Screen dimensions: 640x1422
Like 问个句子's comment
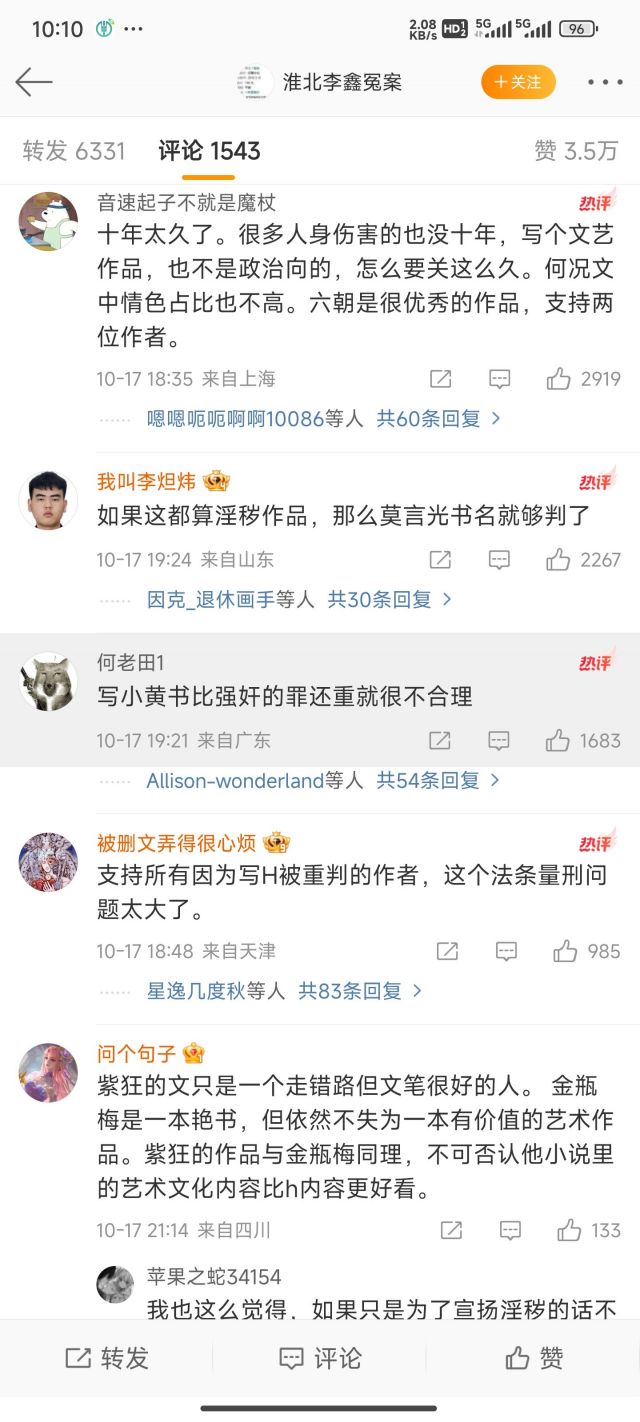pos(589,1230)
